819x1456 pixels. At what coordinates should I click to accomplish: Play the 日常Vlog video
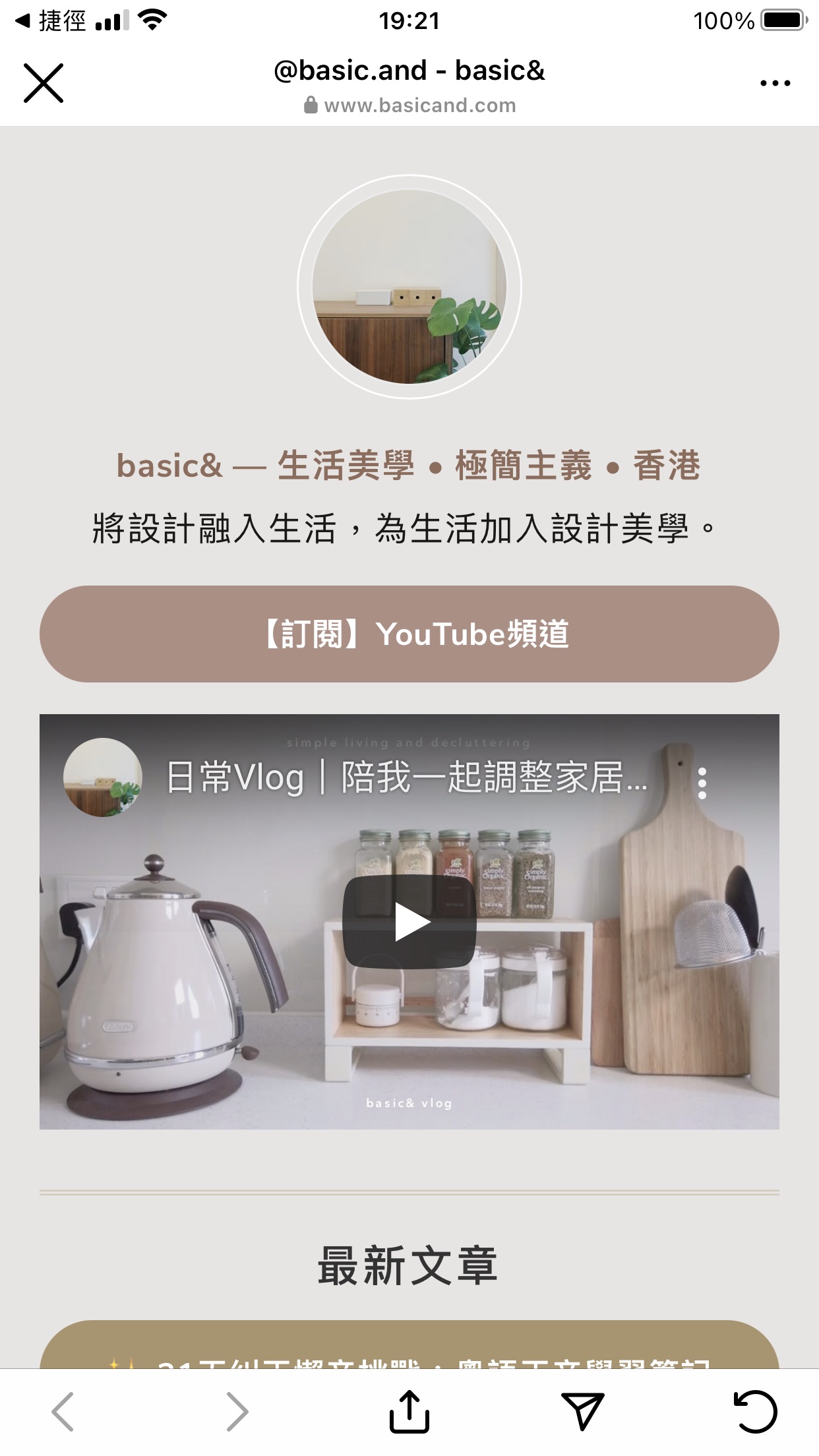(409, 921)
